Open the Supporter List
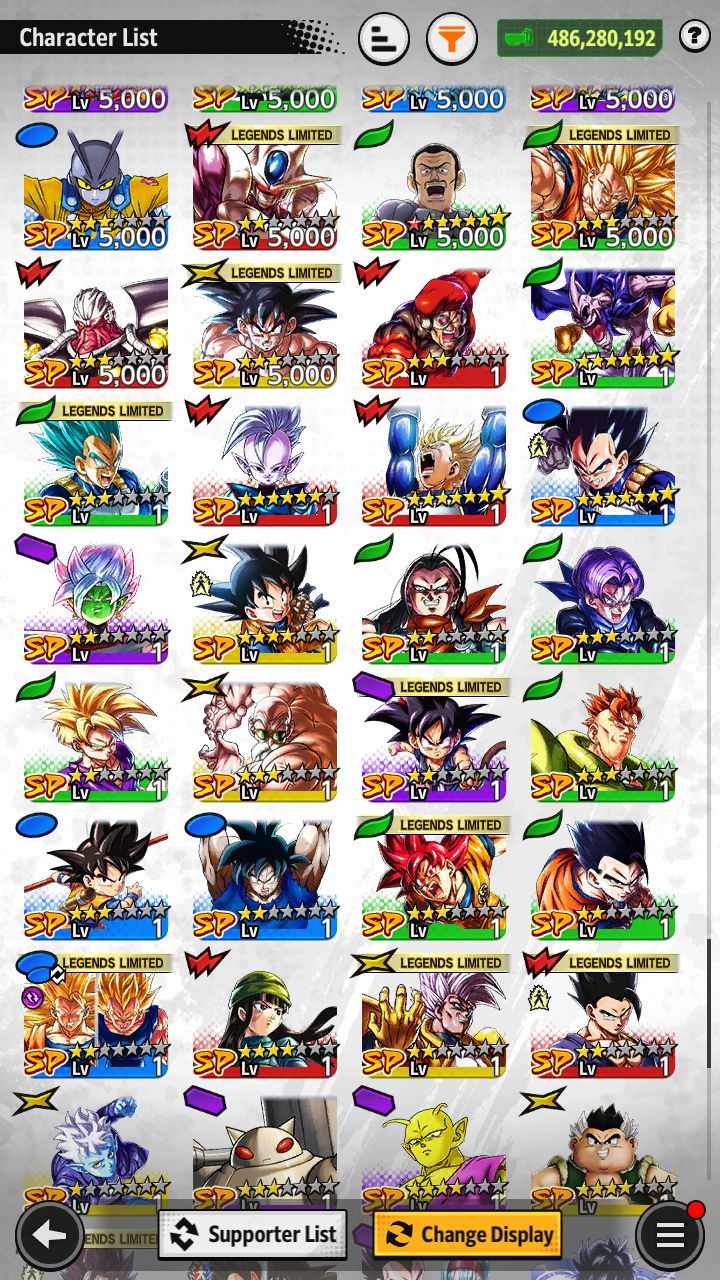720x1280 pixels. [x=253, y=1234]
